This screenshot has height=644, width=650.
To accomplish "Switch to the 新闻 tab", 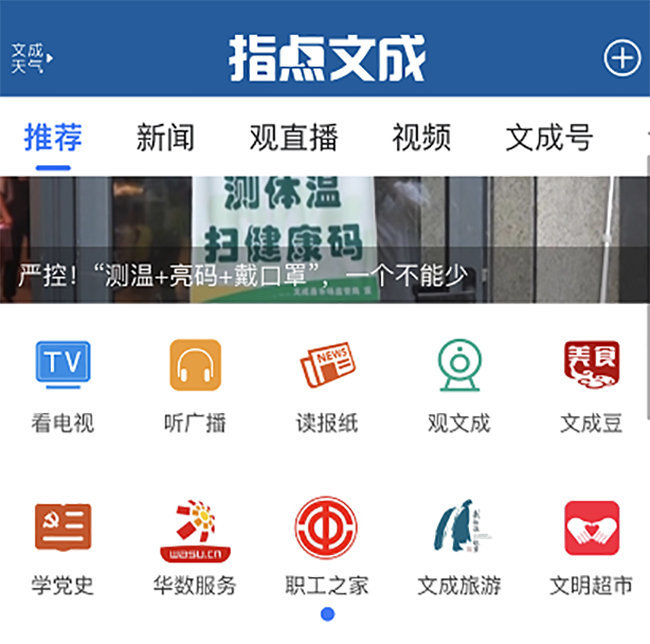I will pos(165,137).
